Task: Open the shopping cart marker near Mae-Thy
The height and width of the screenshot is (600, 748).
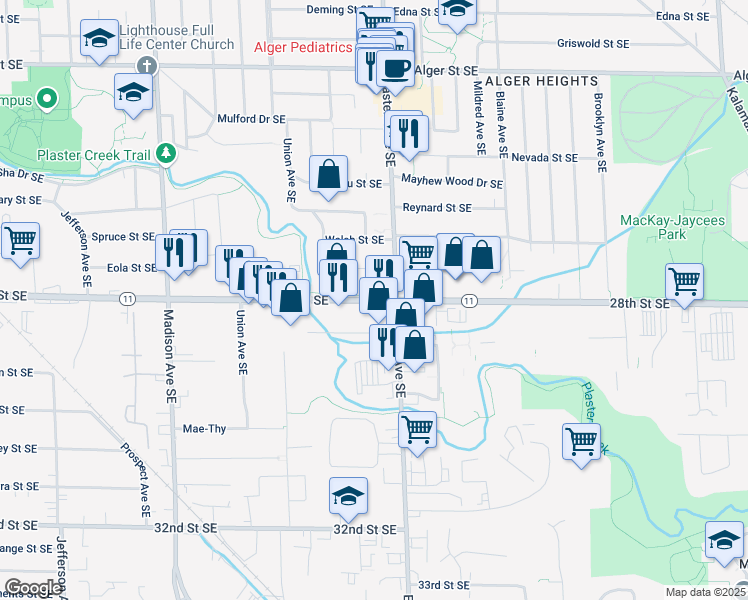Action: (418, 430)
